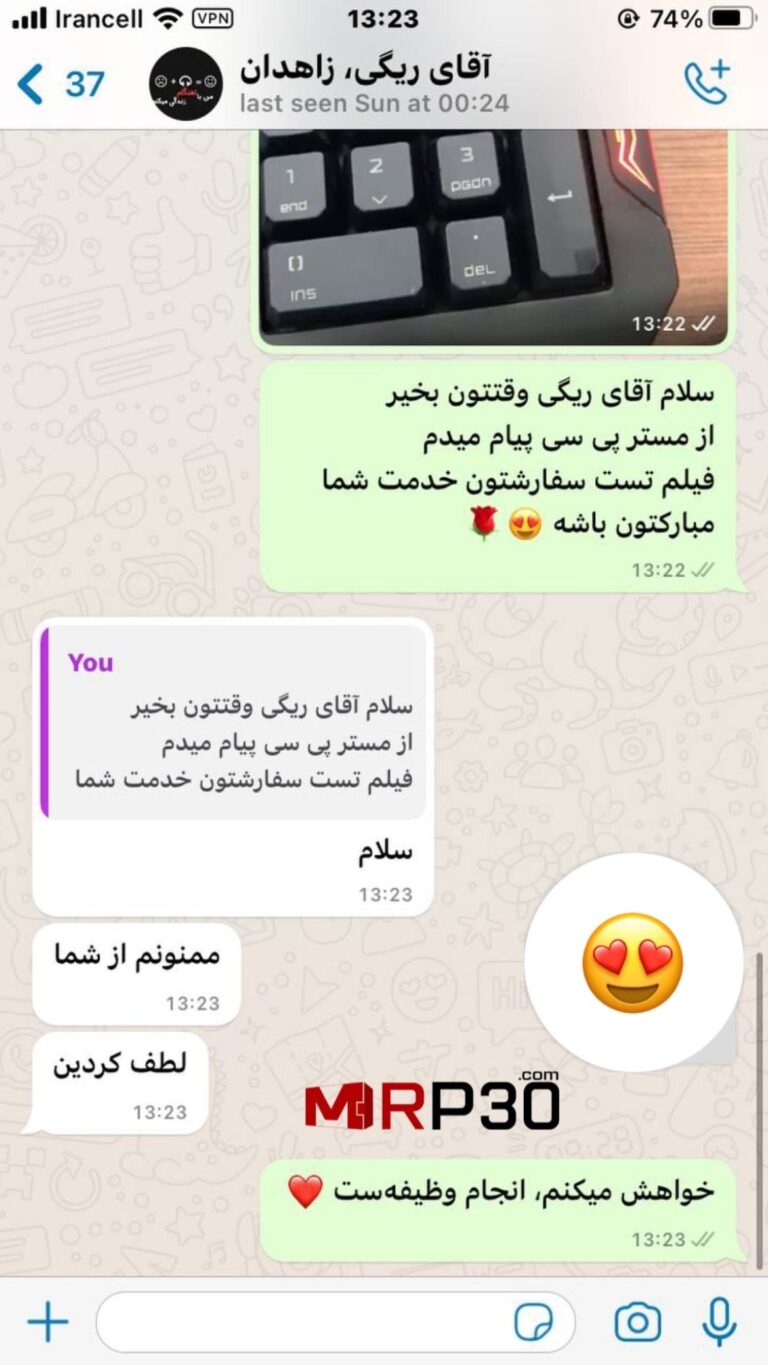Open the contact profile picture
Image resolution: width=768 pixels, height=1365 pixels.
tap(186, 84)
